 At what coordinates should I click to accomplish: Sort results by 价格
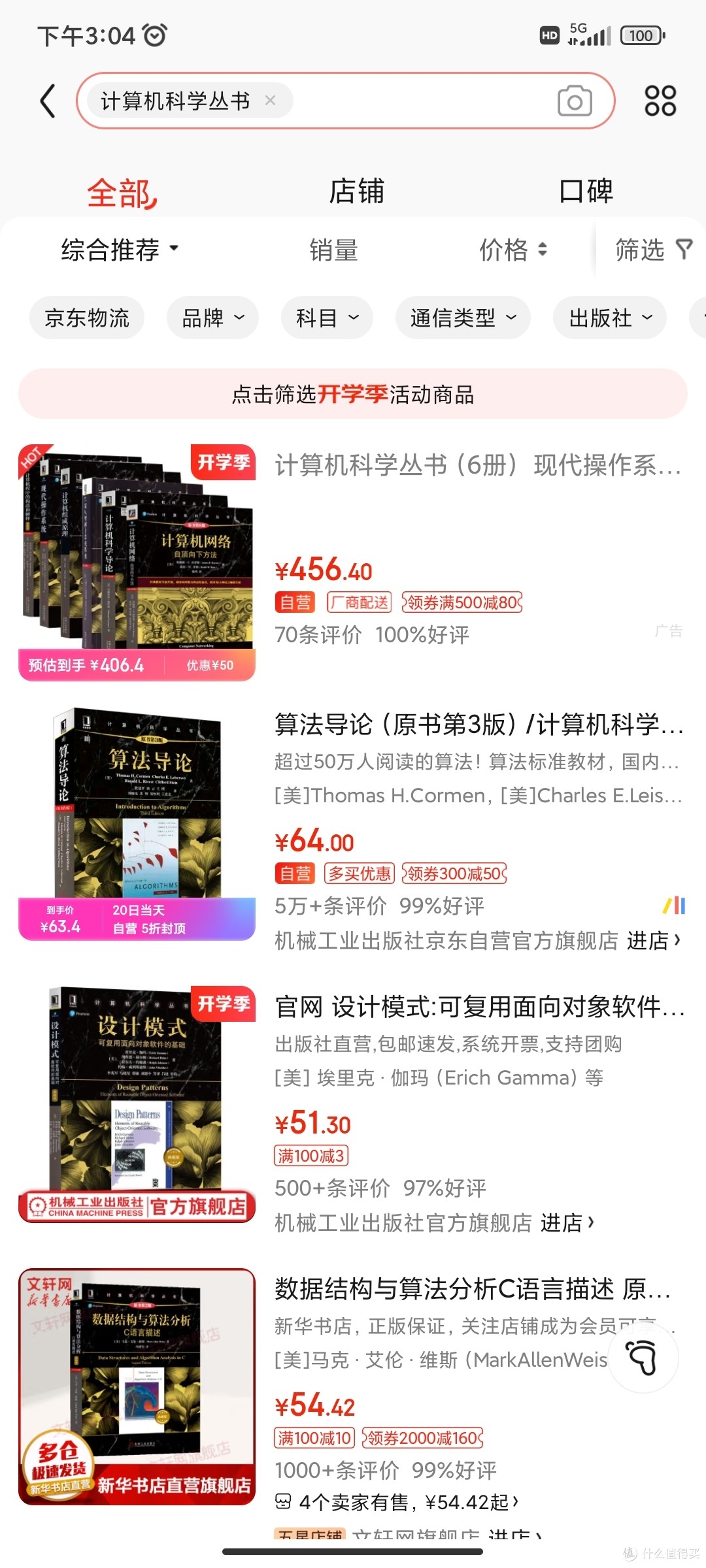point(513,250)
